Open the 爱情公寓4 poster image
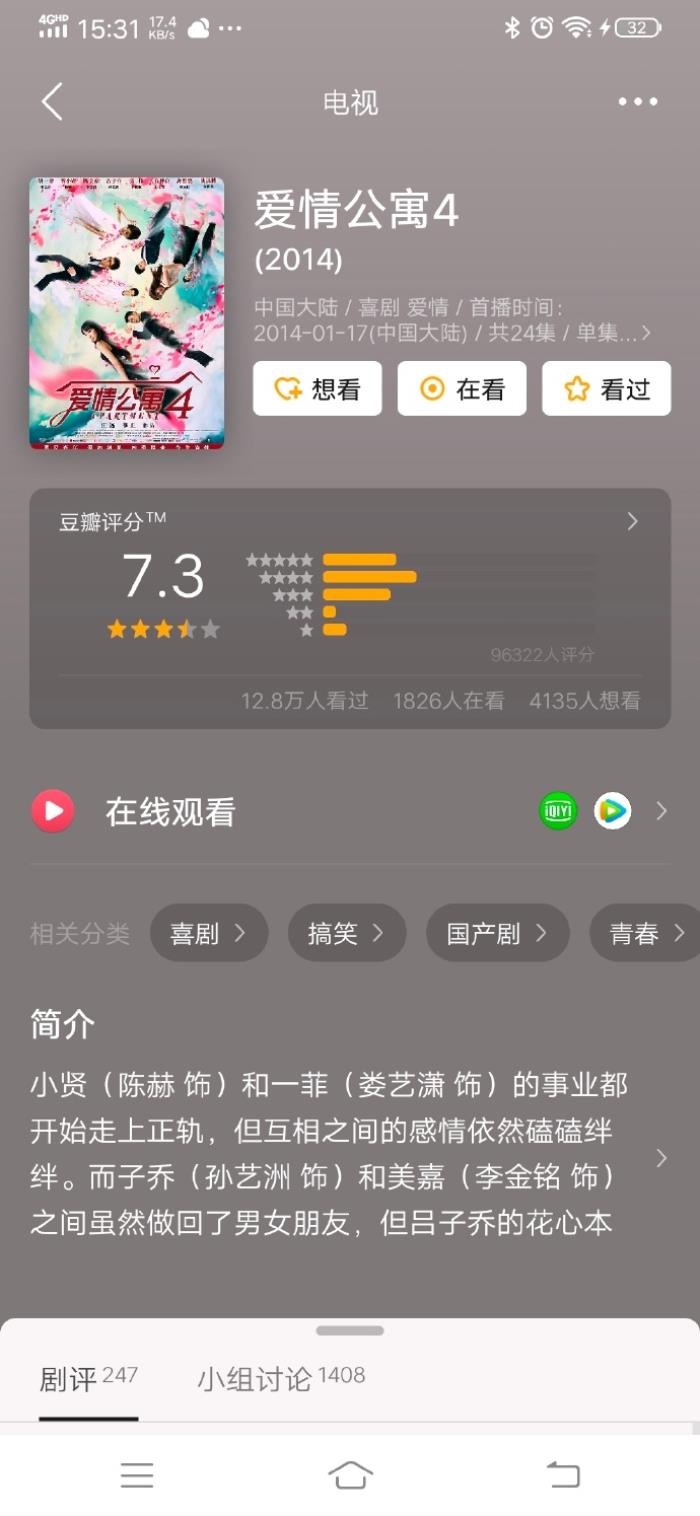 tap(127, 314)
